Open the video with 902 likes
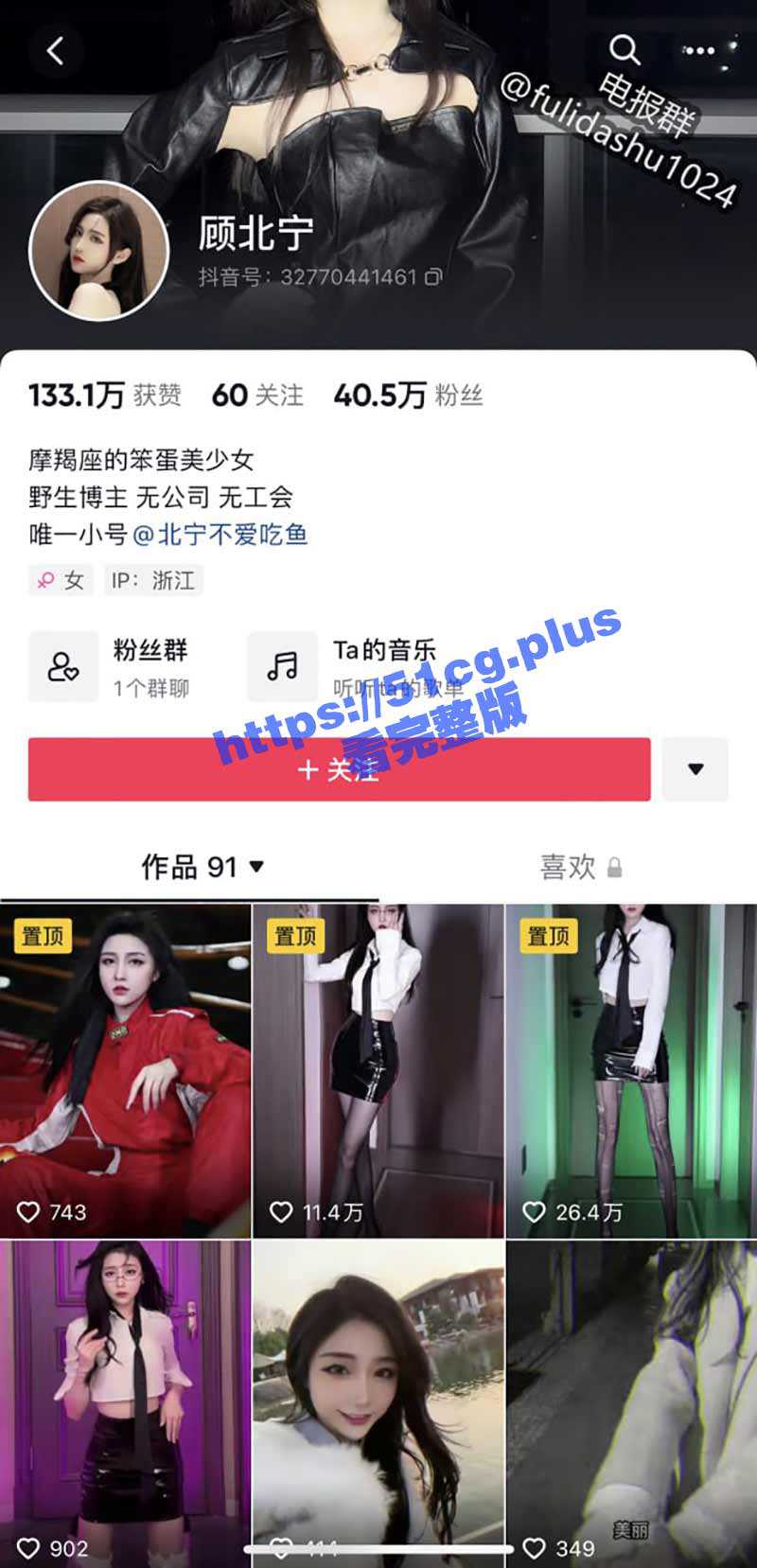Image resolution: width=757 pixels, height=1568 pixels. [125, 1401]
